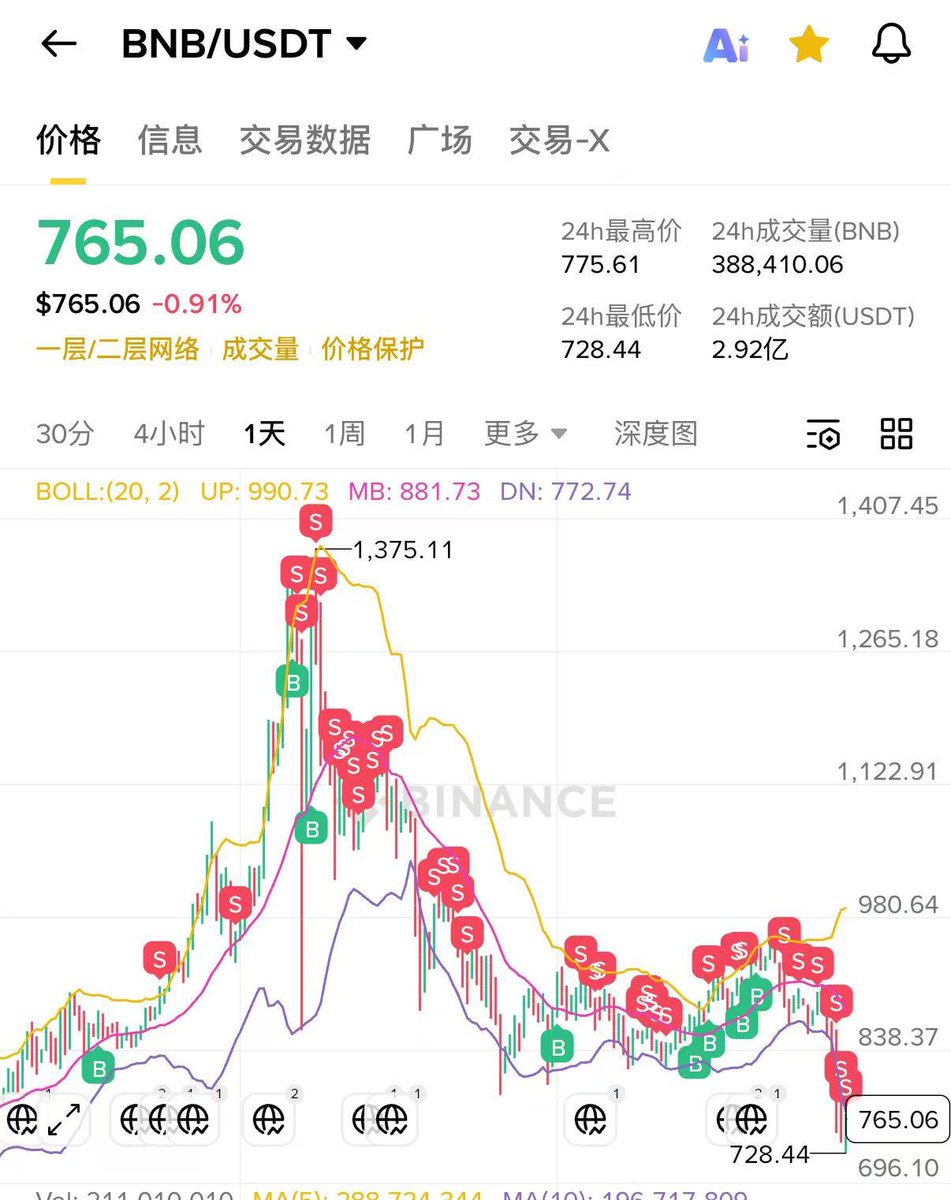
Task: Switch to the 信息 tab
Action: (170, 140)
